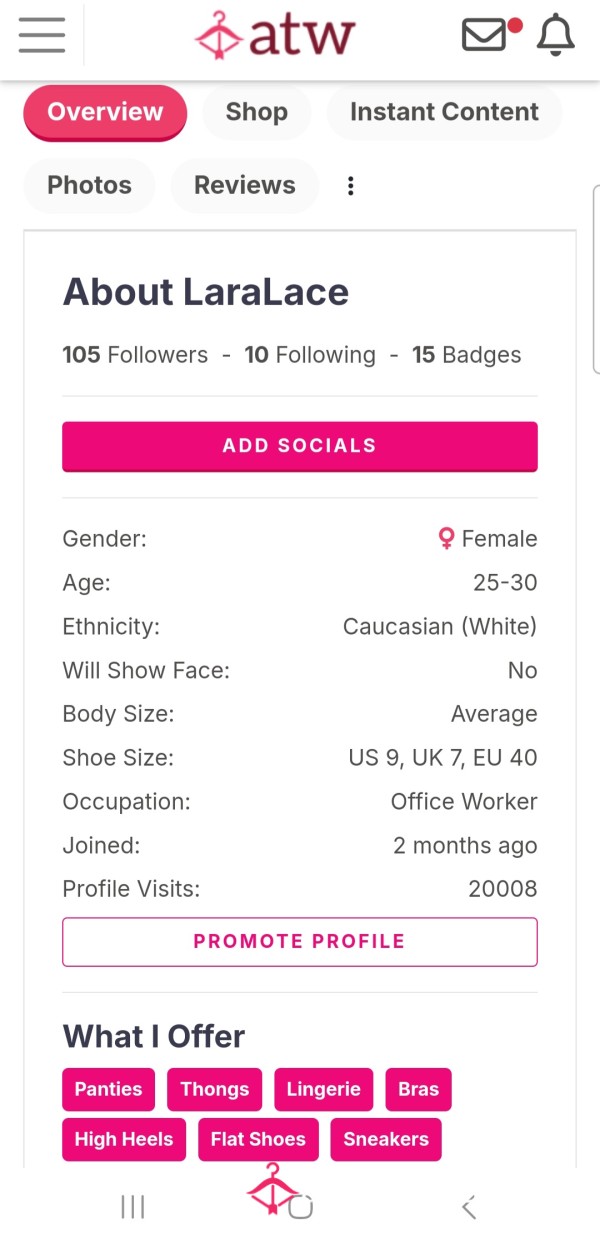Select the High Heels chip
Image resolution: width=600 pixels, height=1243 pixels.
coord(124,1139)
